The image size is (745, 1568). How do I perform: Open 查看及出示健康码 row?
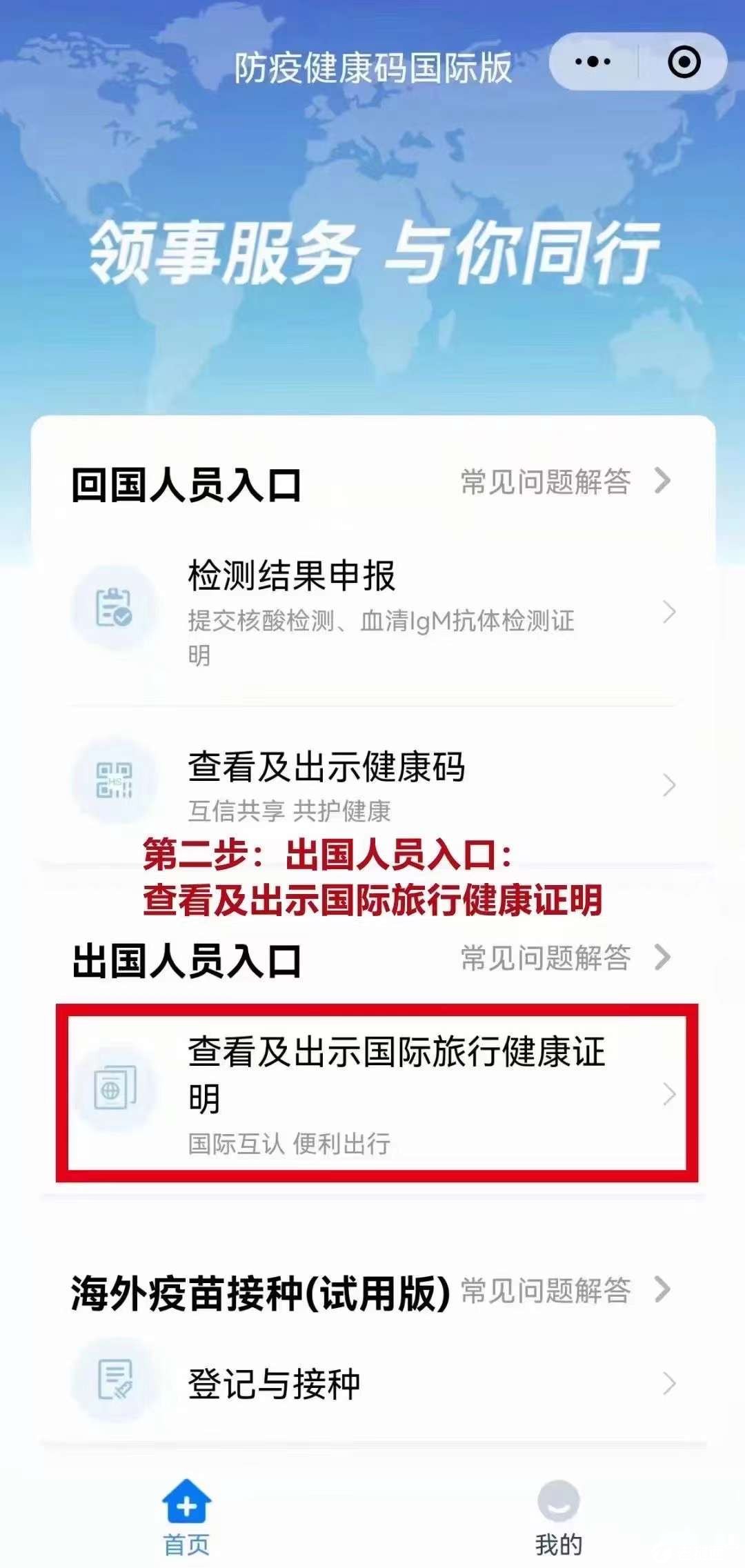(372, 785)
